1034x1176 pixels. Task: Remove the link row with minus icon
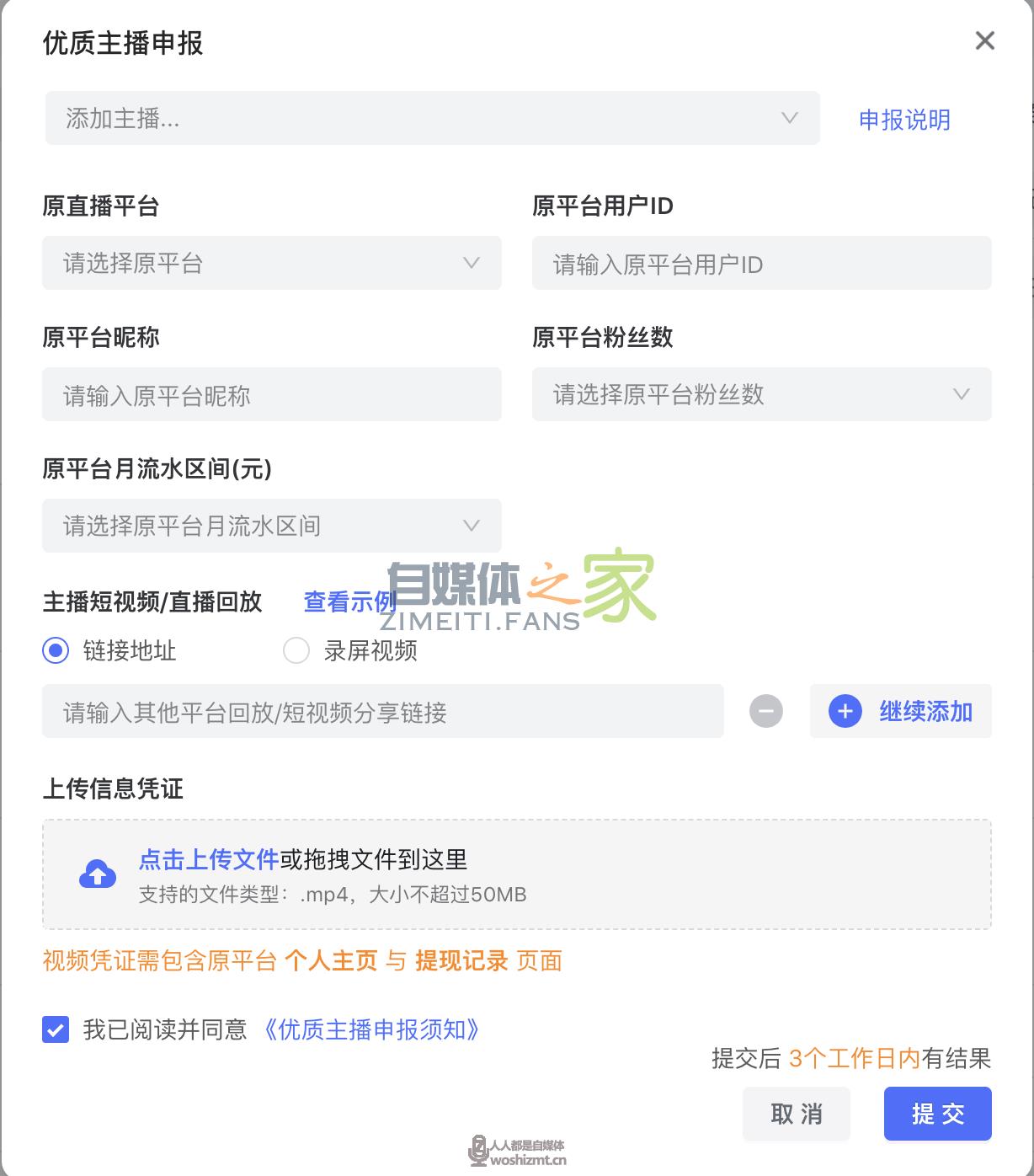(765, 712)
